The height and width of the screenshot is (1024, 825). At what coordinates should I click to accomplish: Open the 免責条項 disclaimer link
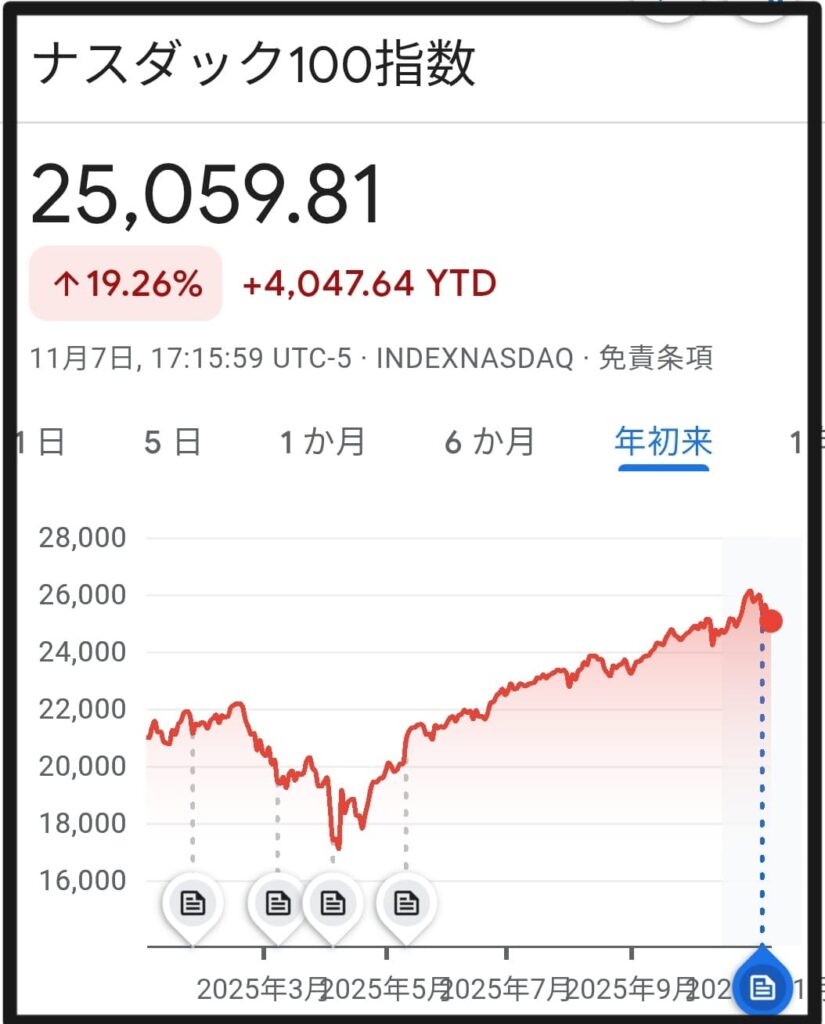(x=655, y=358)
